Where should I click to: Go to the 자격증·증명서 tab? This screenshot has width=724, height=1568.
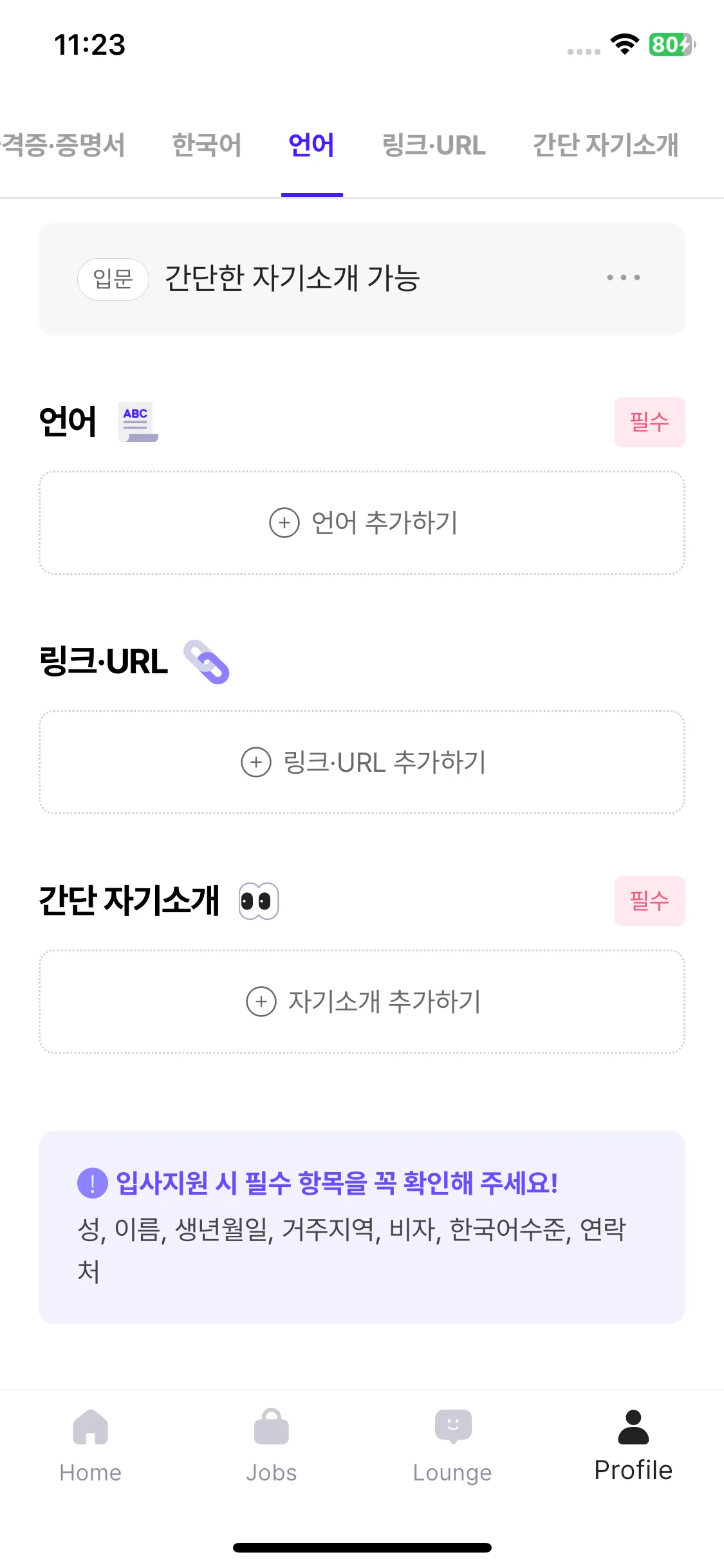click(x=61, y=145)
